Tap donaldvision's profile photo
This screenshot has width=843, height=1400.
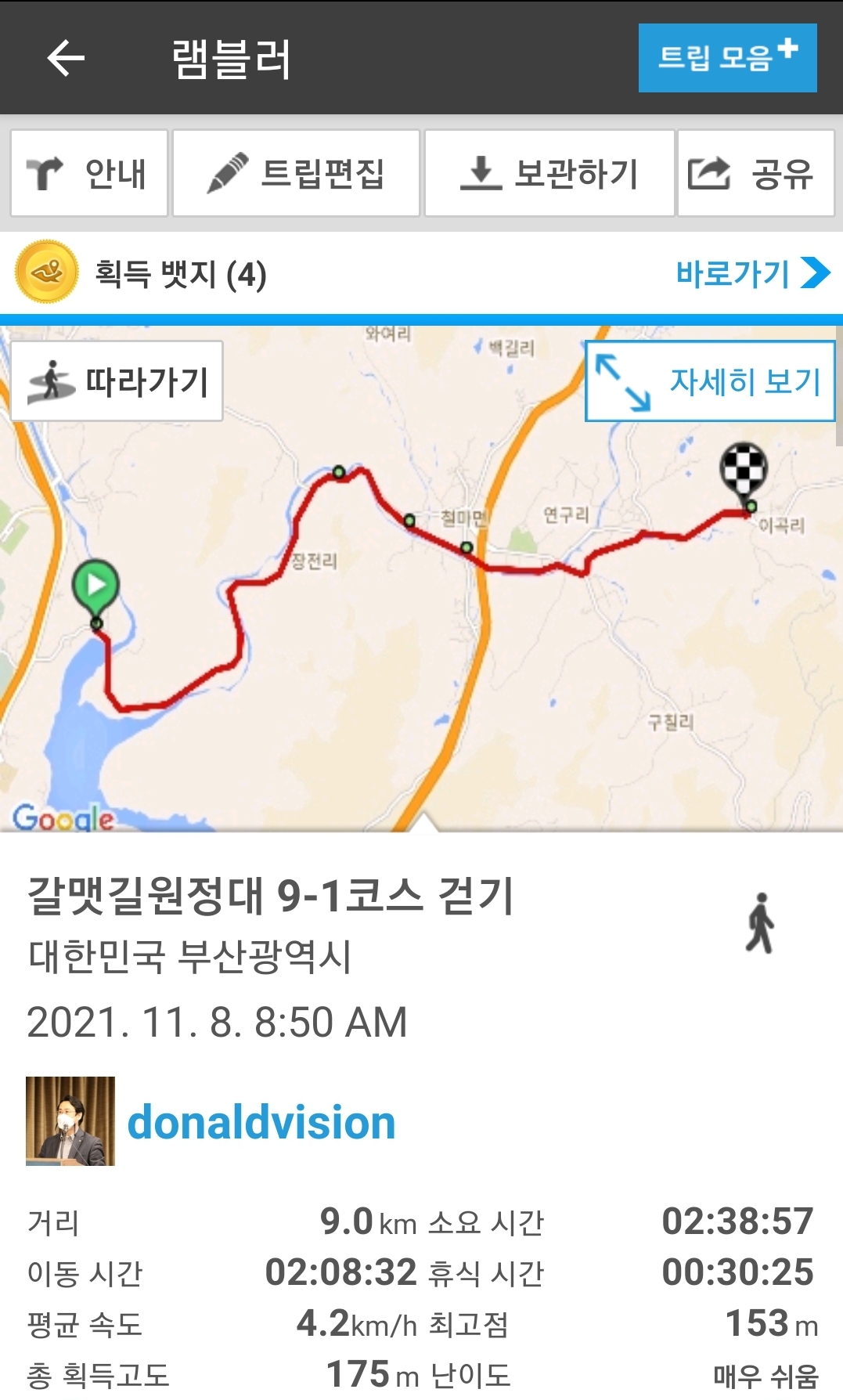click(70, 1120)
